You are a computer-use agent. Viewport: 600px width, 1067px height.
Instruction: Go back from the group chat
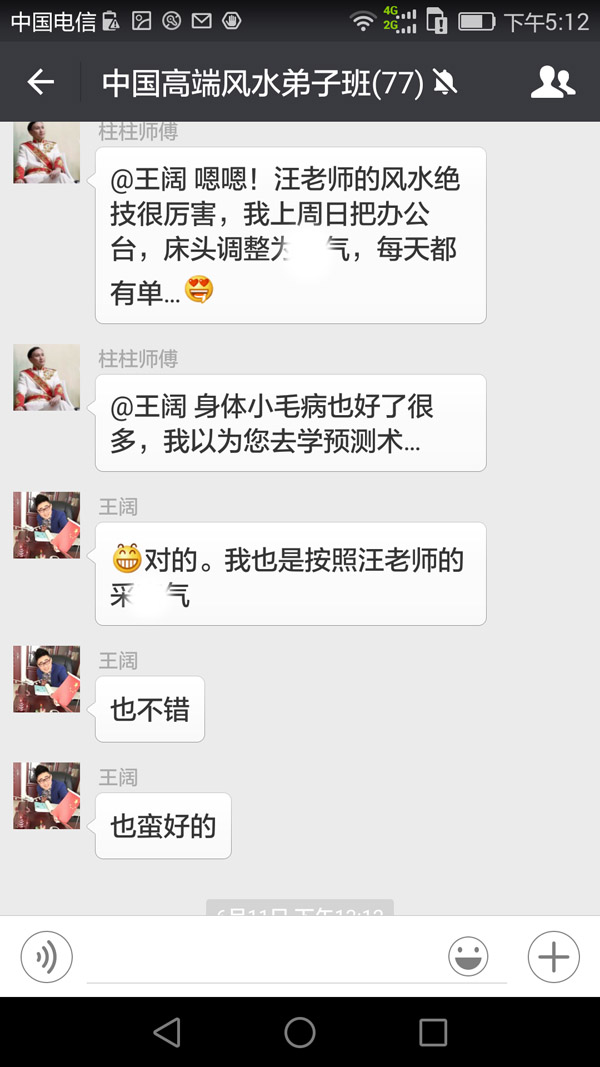[41, 82]
